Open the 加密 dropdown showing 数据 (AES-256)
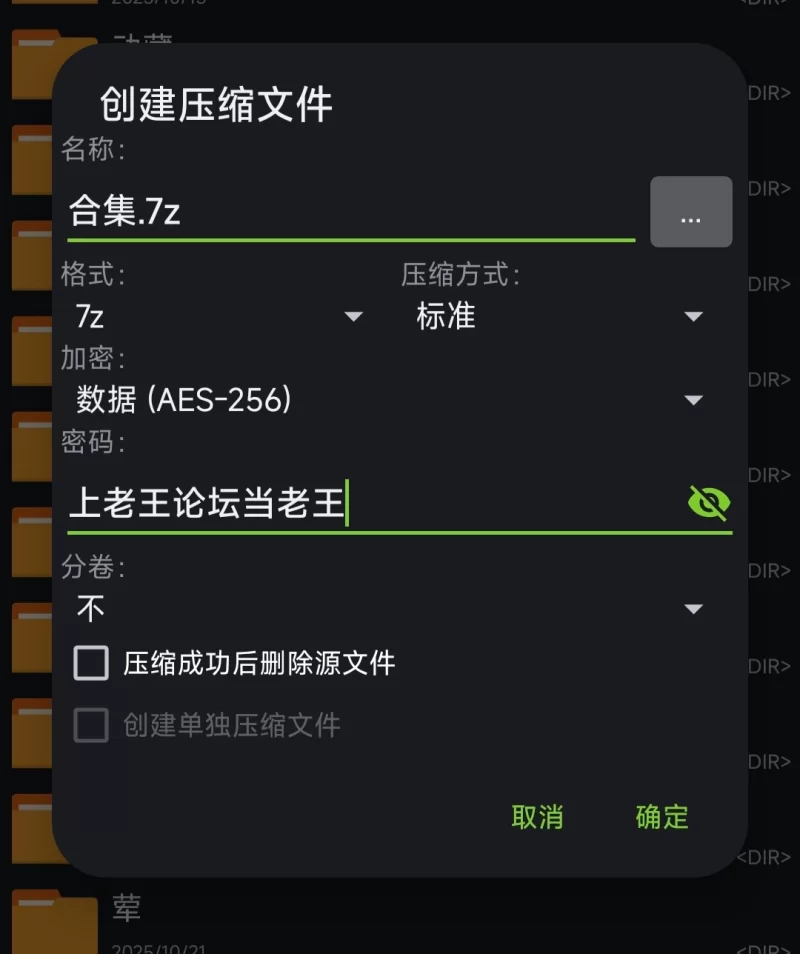Image resolution: width=800 pixels, height=954 pixels. 390,400
